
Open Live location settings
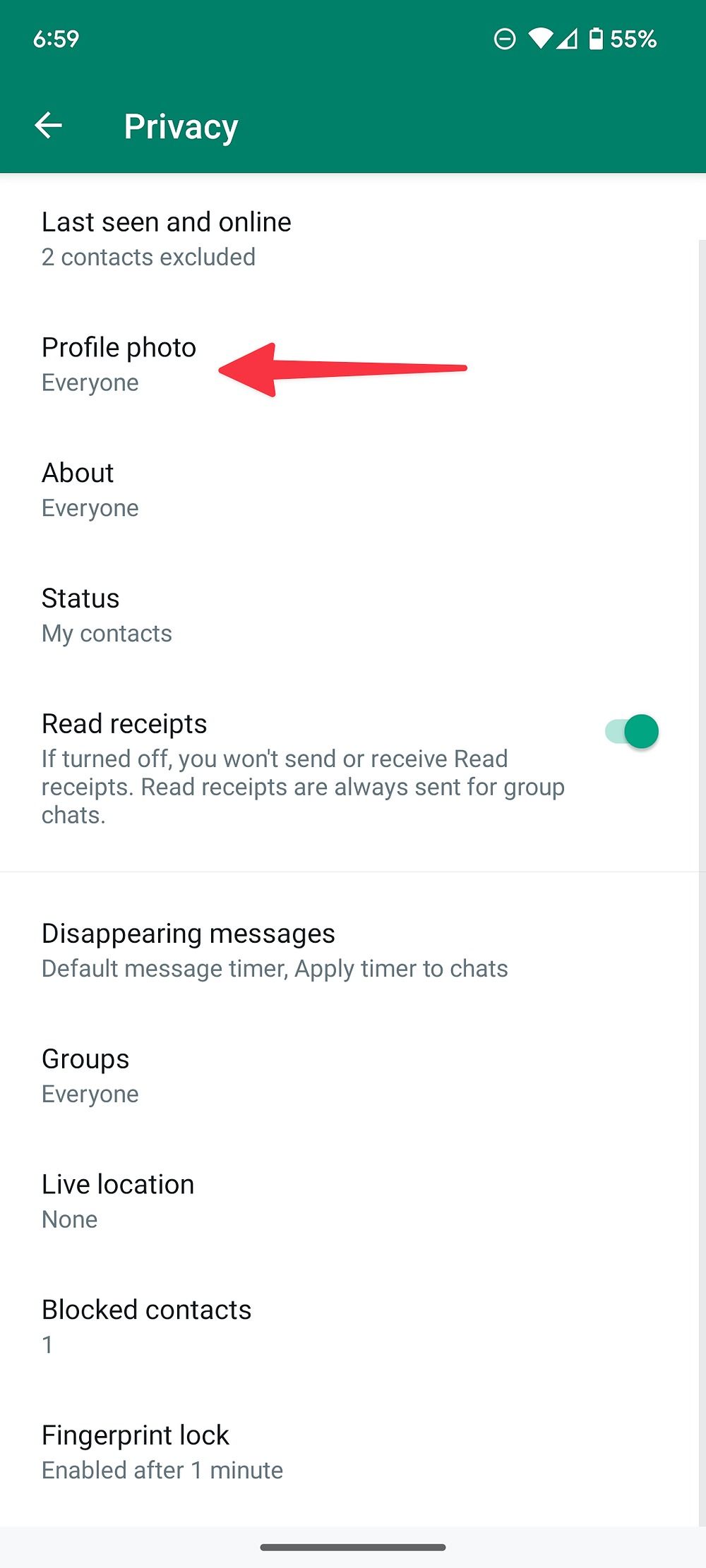coord(349,1202)
